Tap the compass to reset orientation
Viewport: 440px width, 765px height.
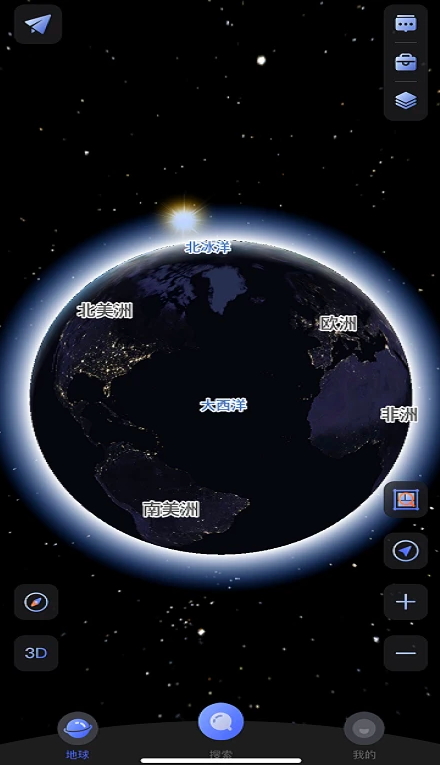coord(36,602)
